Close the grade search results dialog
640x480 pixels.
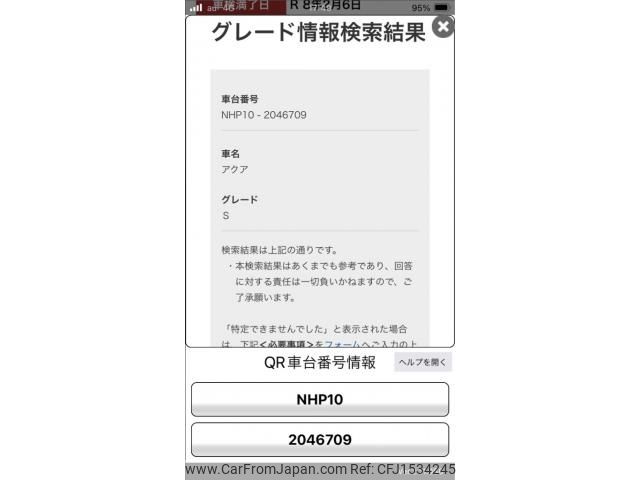443,27
